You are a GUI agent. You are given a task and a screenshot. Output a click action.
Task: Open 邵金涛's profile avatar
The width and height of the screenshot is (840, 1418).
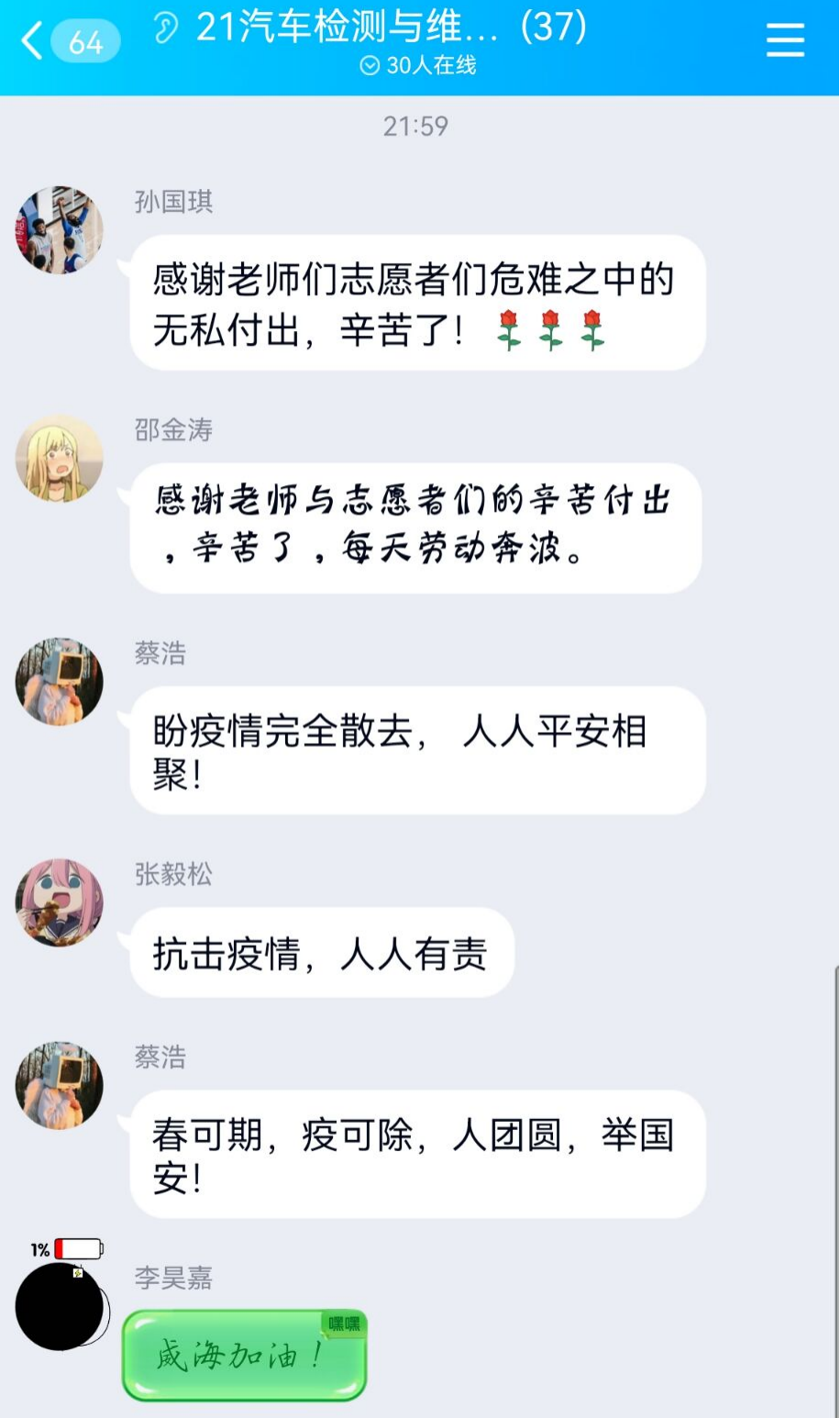coord(59,458)
